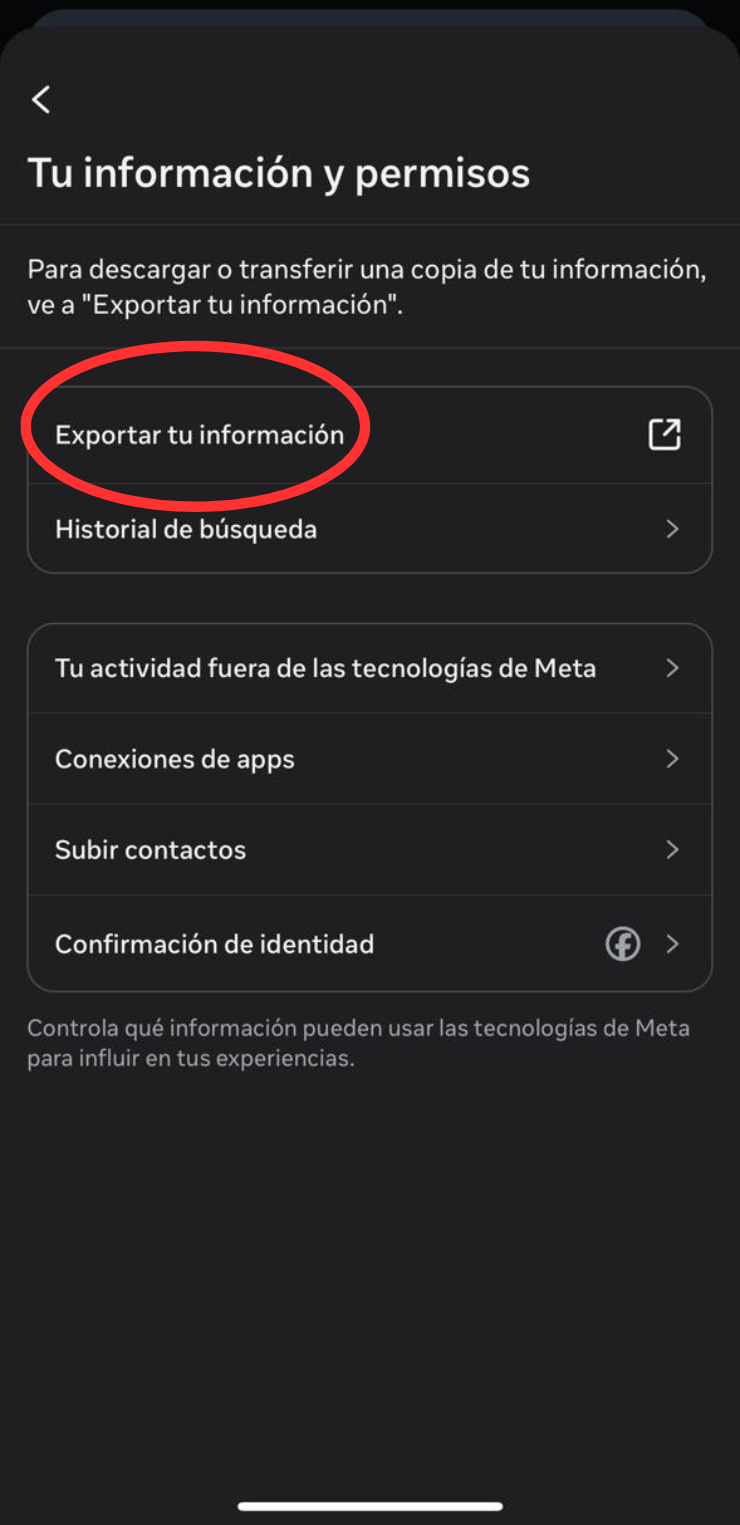Image resolution: width=740 pixels, height=1525 pixels.
Task: Tap the external link icon beside Exportar tu información
Action: (x=664, y=435)
